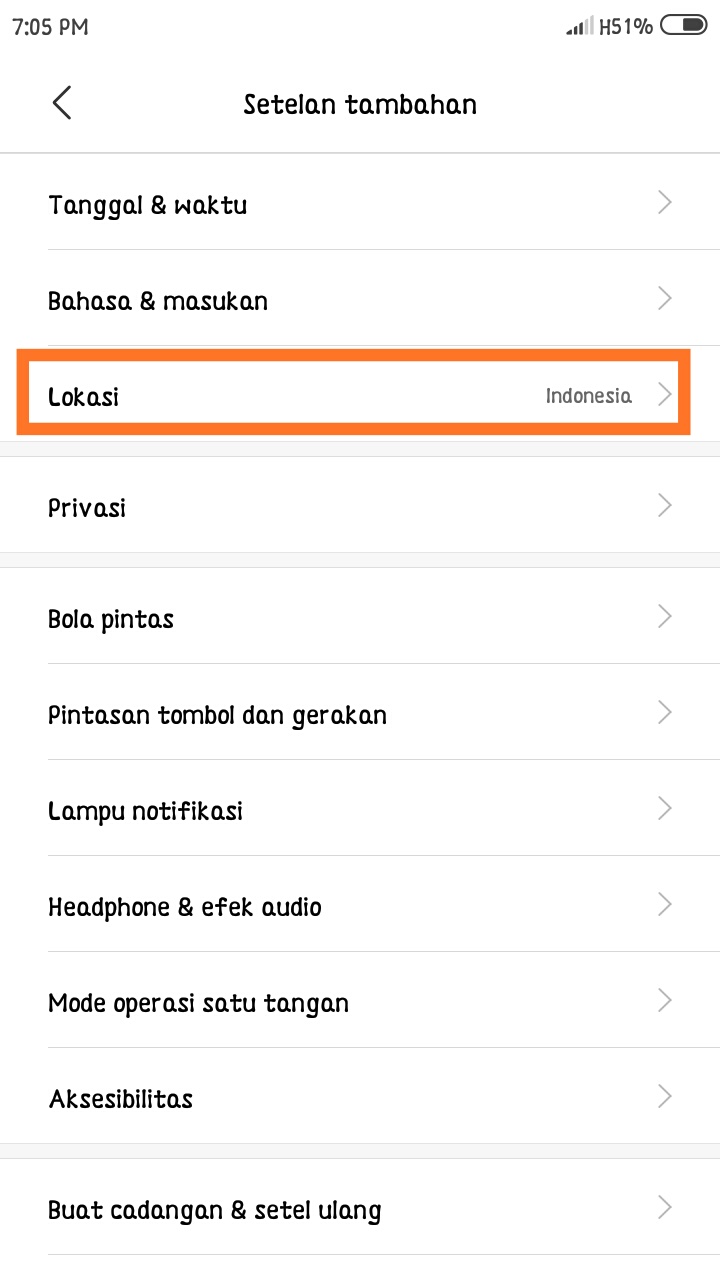Open Lampu notifikasi settings
This screenshot has height=1280, width=720.
tap(360, 810)
